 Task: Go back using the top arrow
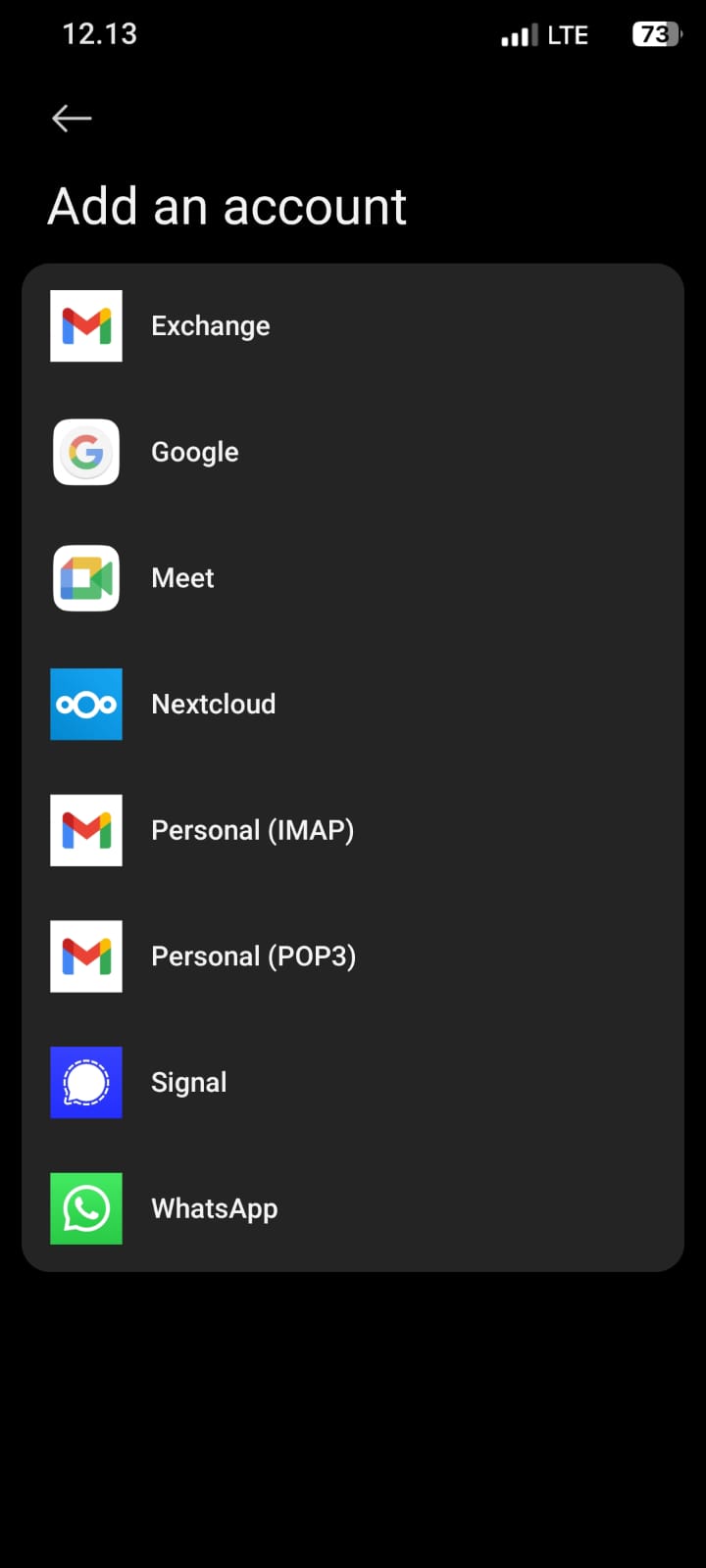pyautogui.click(x=72, y=119)
